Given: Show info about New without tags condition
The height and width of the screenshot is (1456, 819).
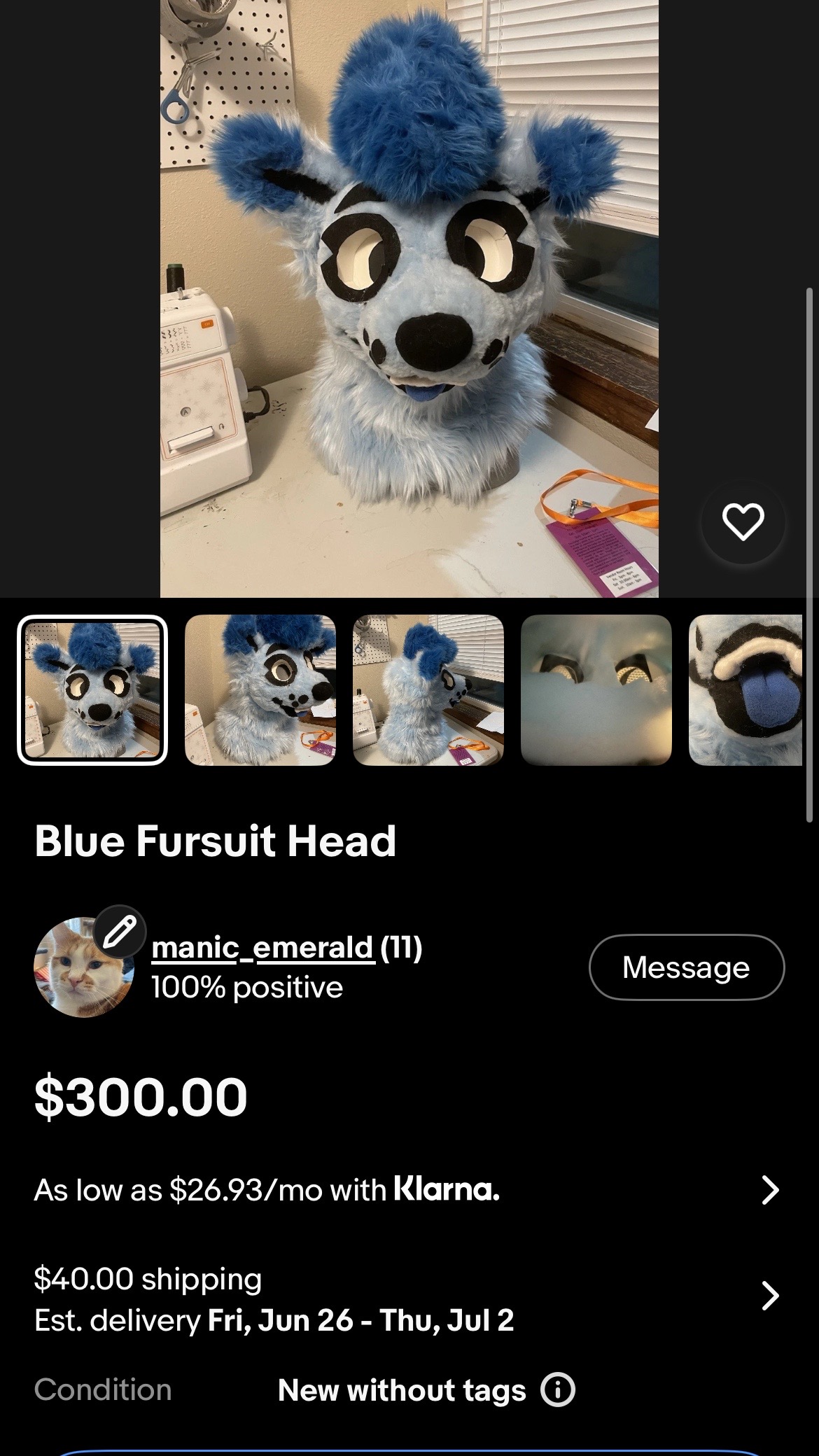Looking at the screenshot, I should tap(558, 1390).
